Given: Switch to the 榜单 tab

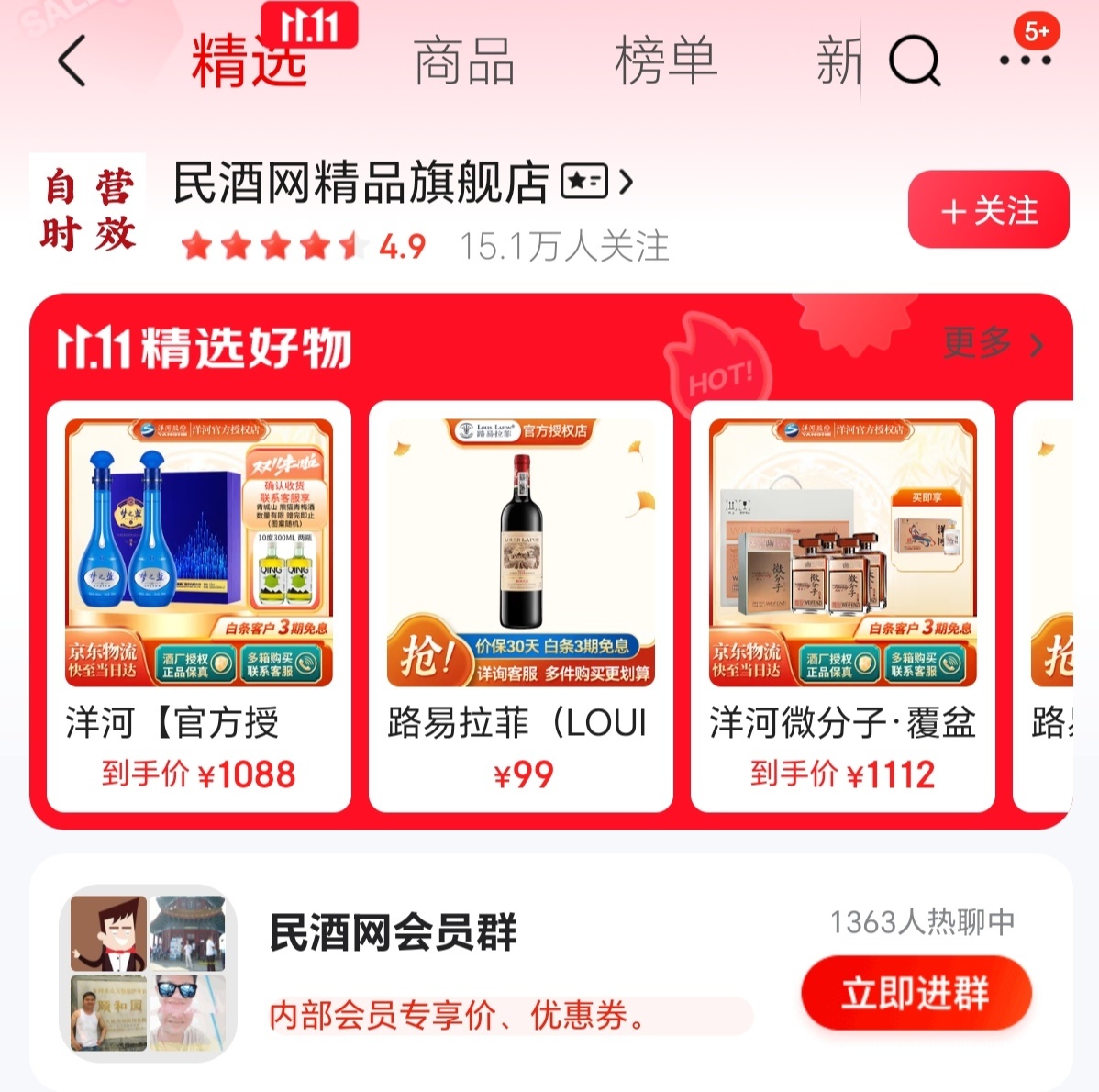Looking at the screenshot, I should point(665,61).
